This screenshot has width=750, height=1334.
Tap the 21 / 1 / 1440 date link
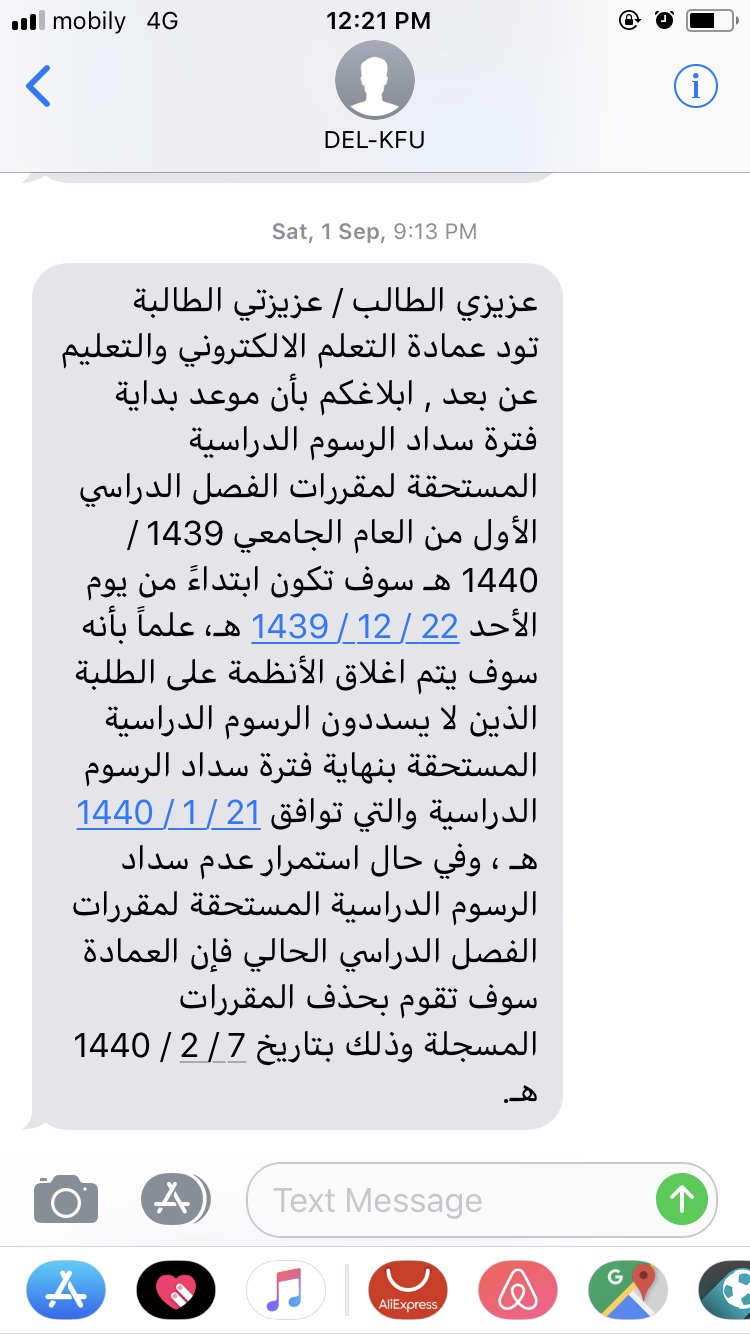click(x=168, y=812)
